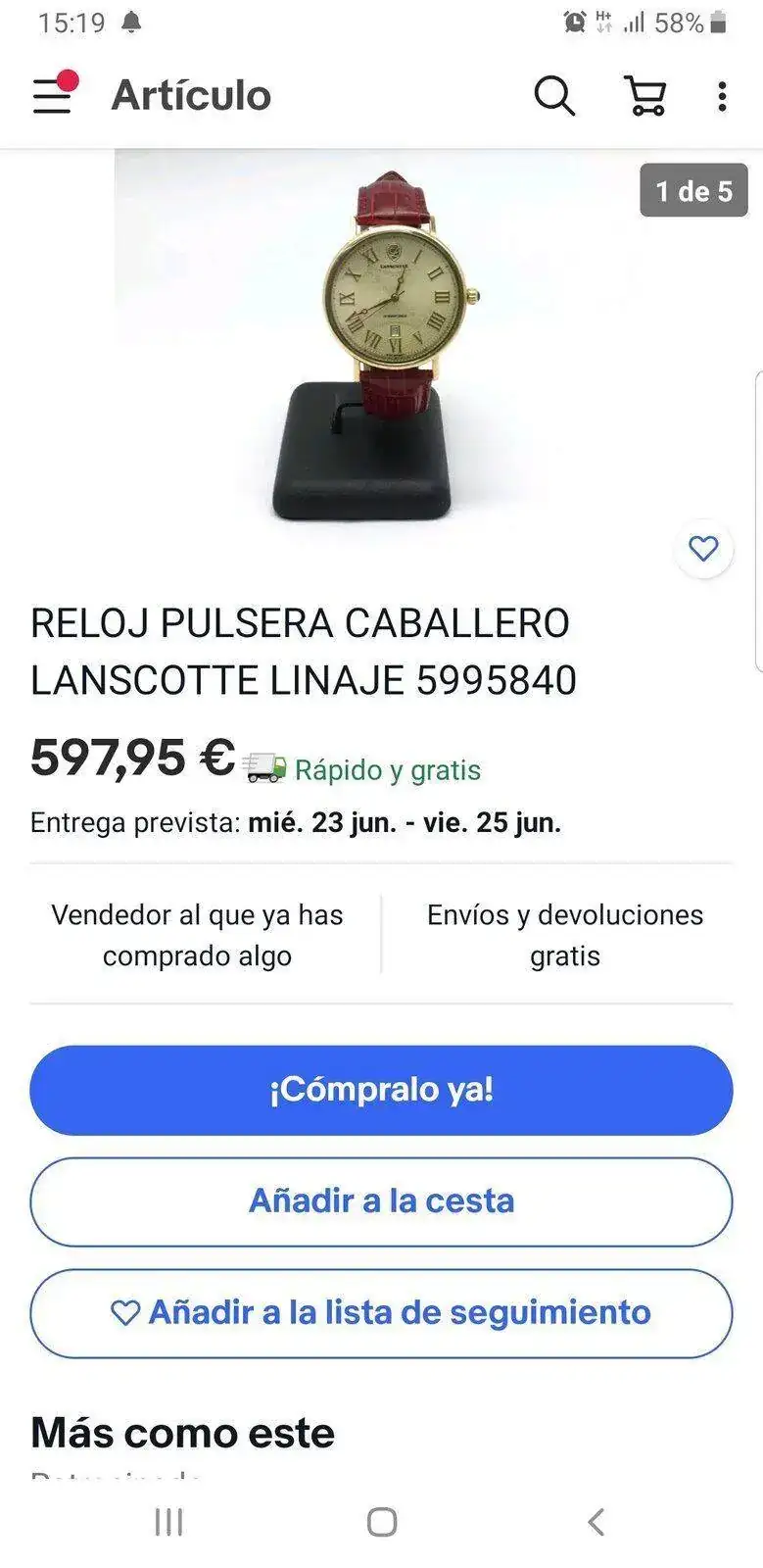Open the shopping cart
This screenshot has height=1568, width=763.
coord(645,96)
